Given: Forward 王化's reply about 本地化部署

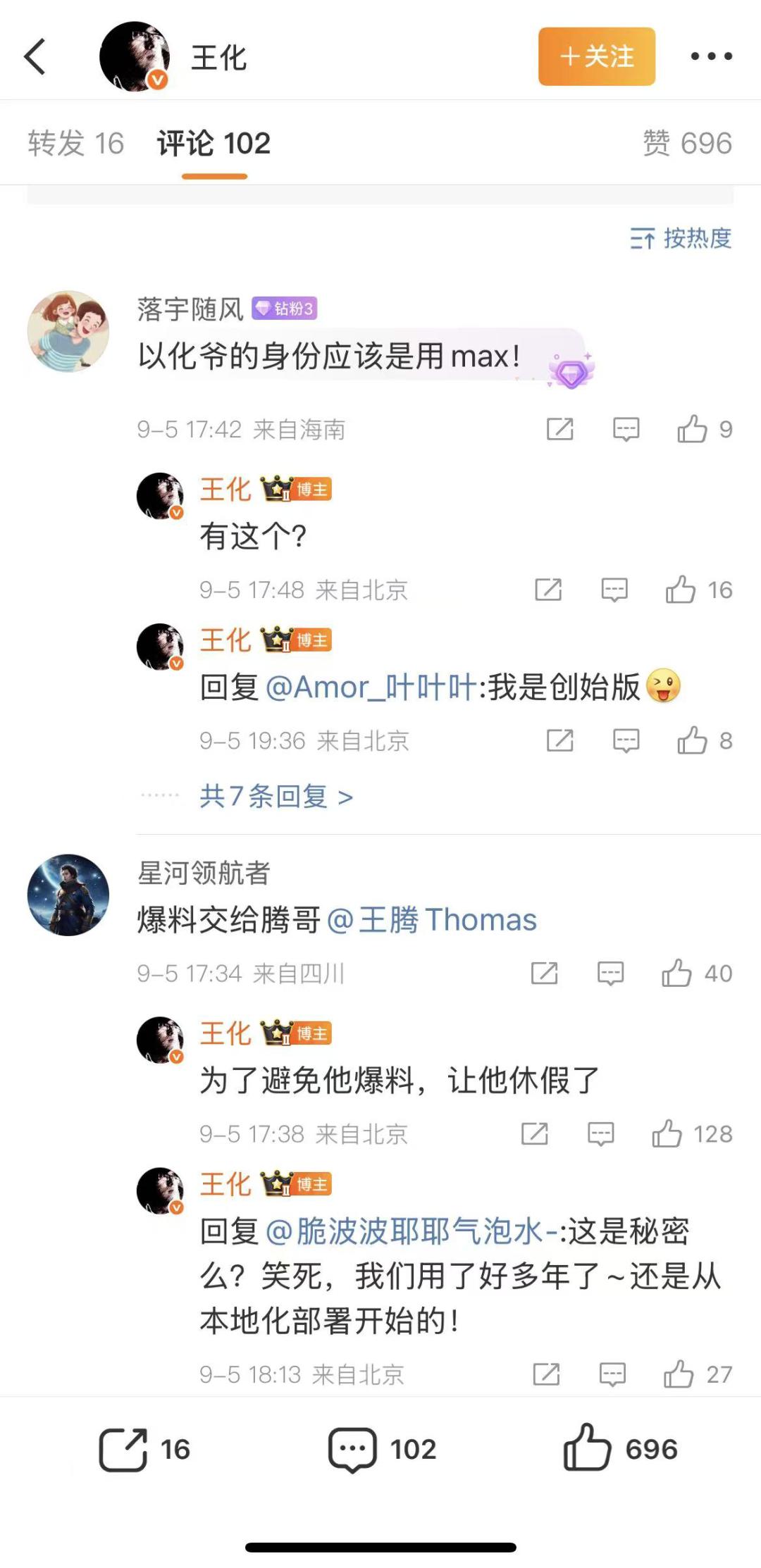Looking at the screenshot, I should tap(546, 1374).
